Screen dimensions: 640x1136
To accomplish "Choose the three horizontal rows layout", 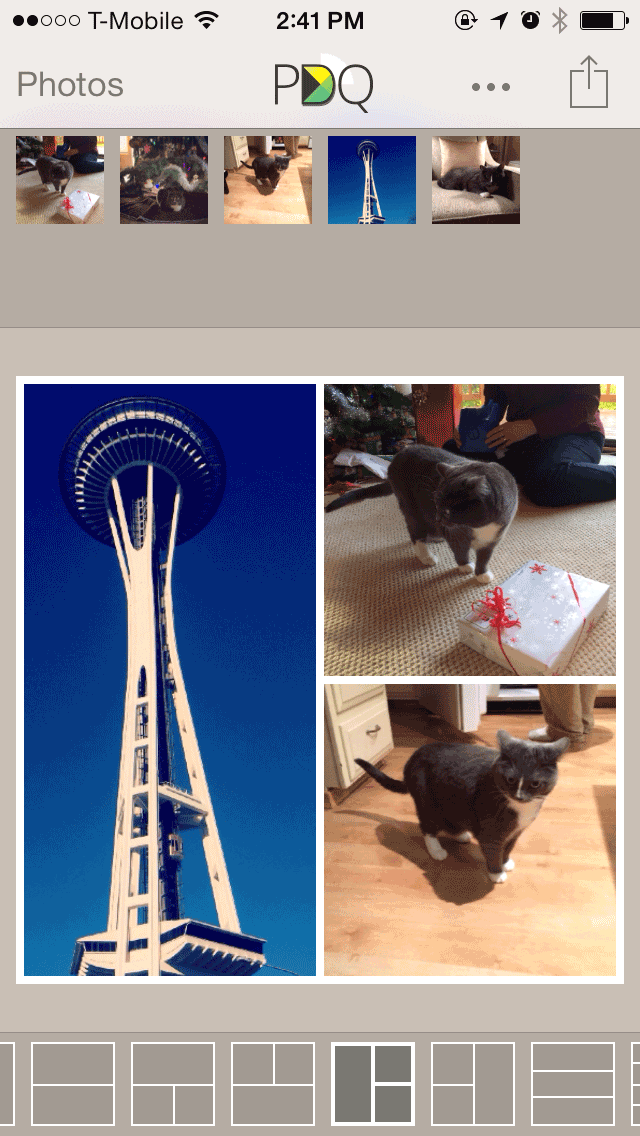I will coord(573,1084).
